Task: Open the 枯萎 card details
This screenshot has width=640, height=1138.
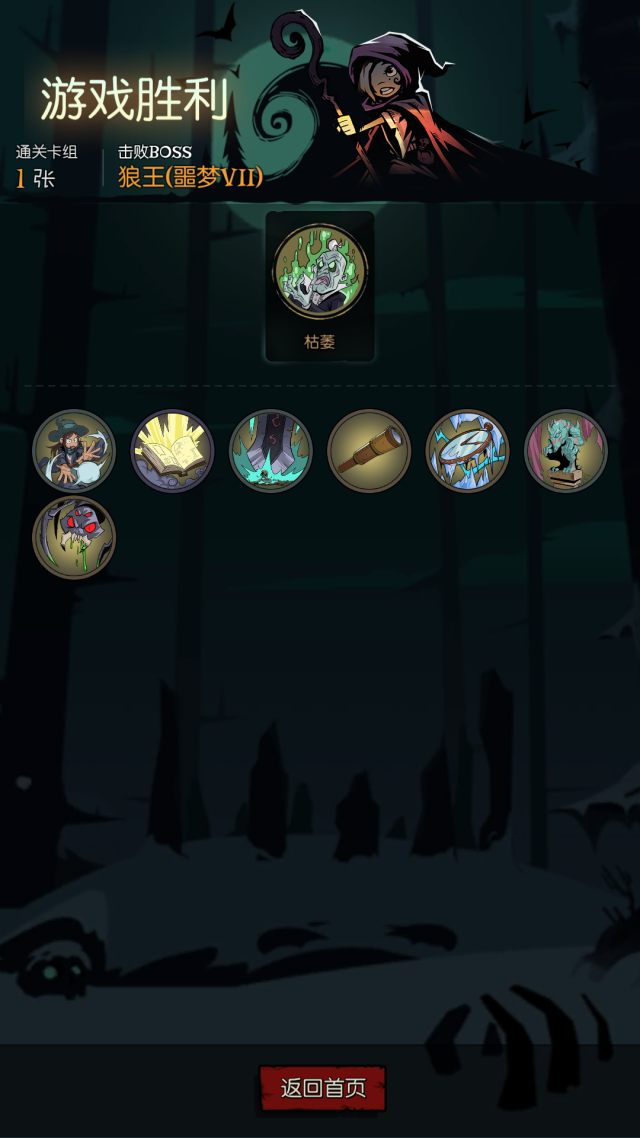Action: tap(320, 272)
